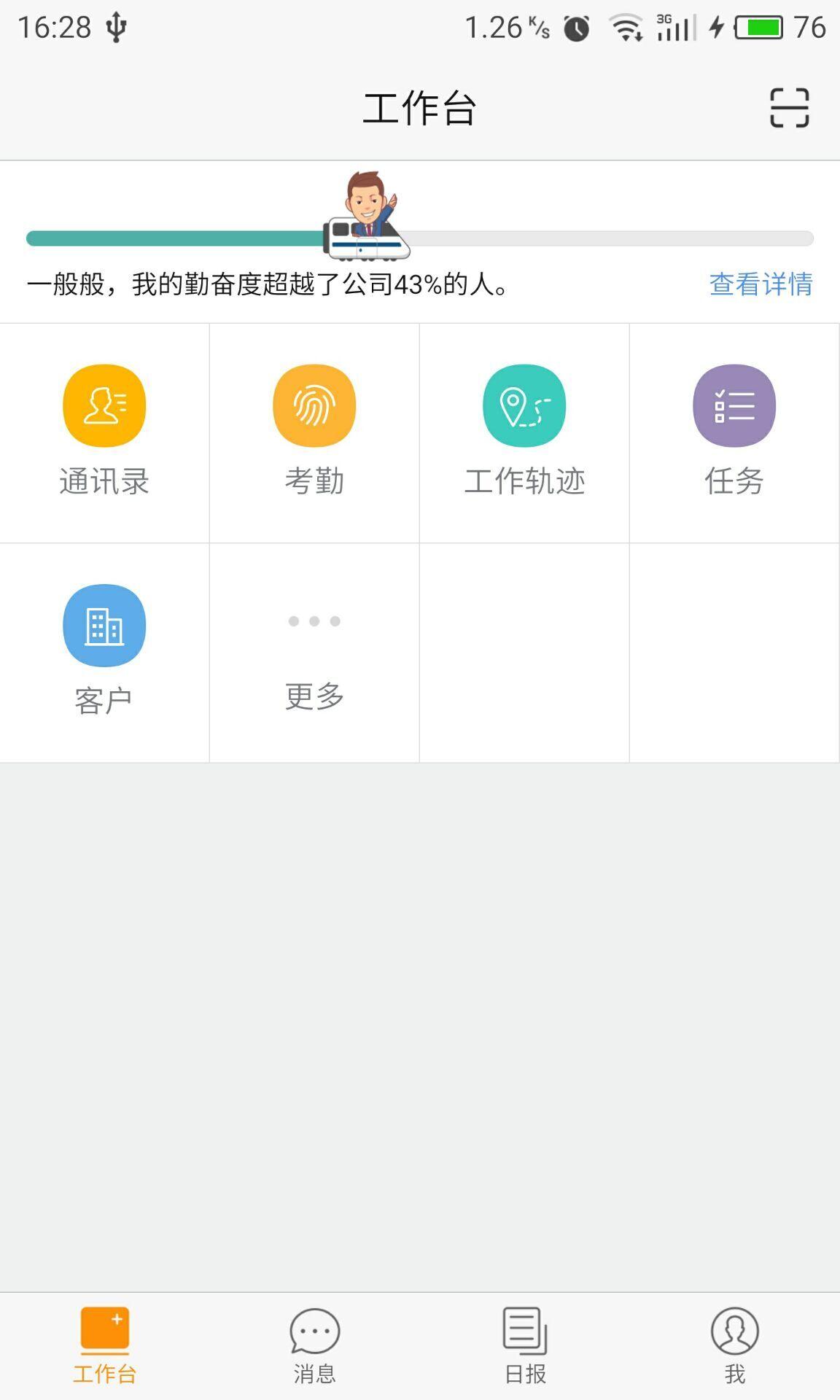The height and width of the screenshot is (1400, 840).
Task: Open 通讯录 contacts
Action: click(104, 432)
